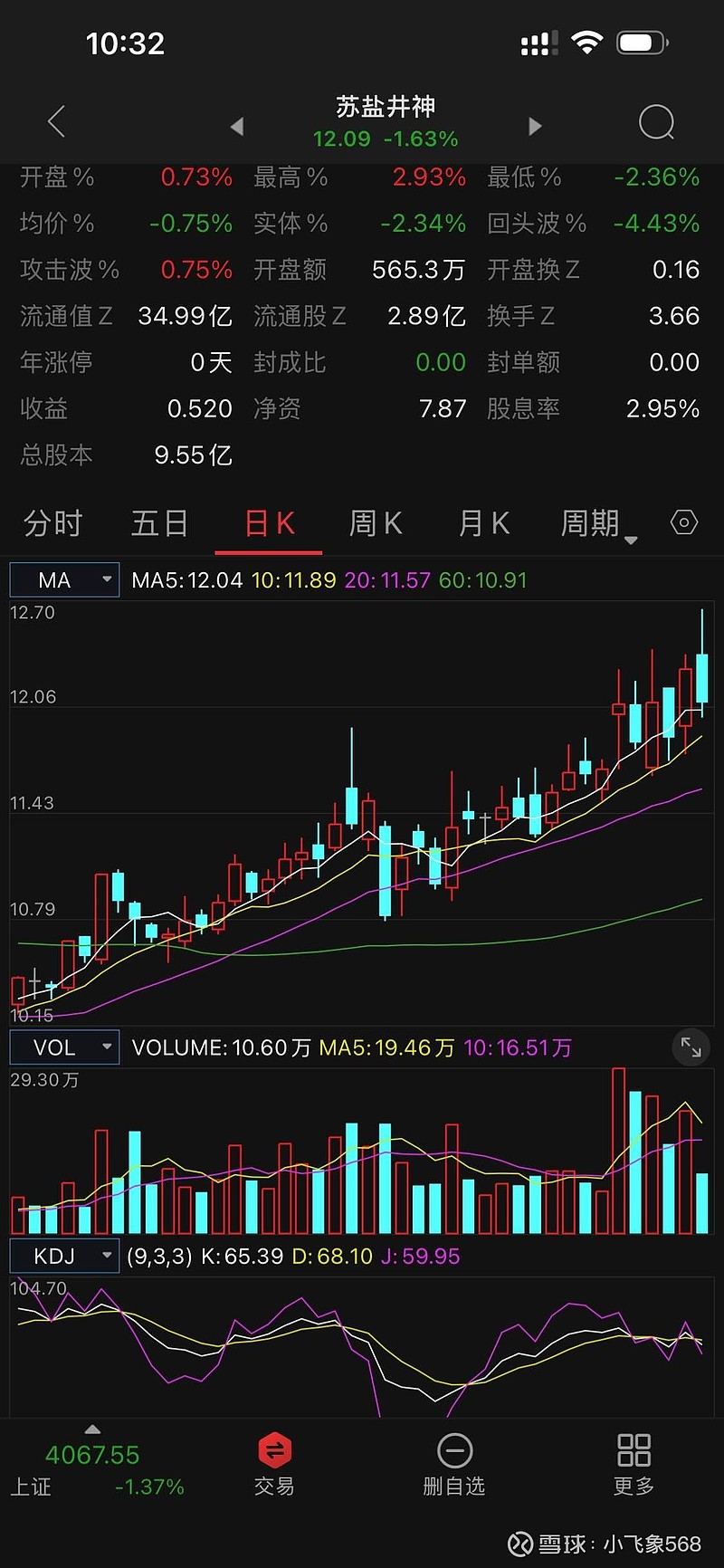The image size is (724, 1568).
Task: Open the 上证 index quote bar
Action: (x=95, y=1468)
